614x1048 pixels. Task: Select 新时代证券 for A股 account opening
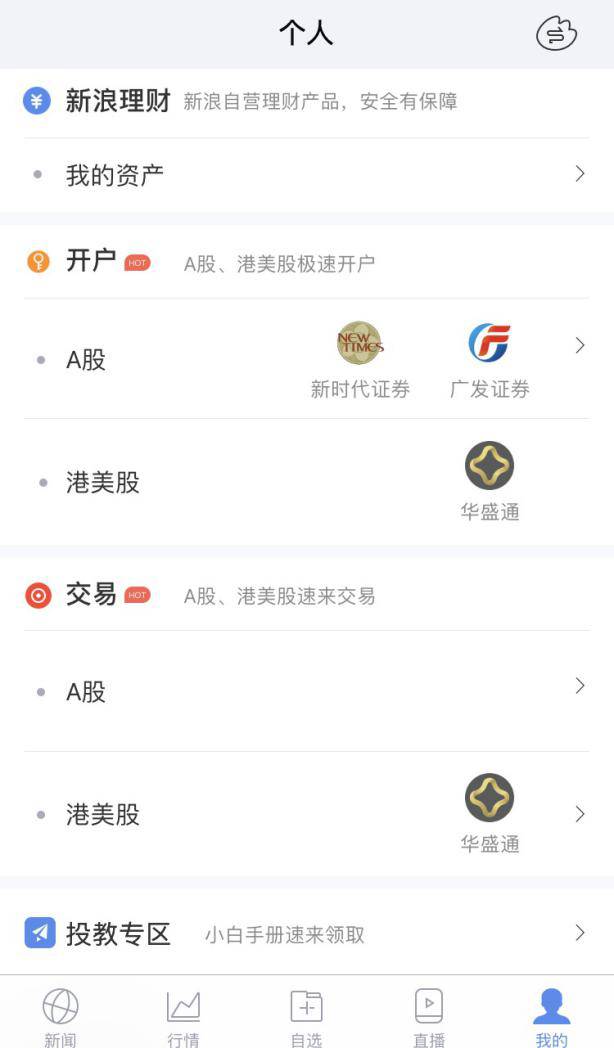point(360,360)
